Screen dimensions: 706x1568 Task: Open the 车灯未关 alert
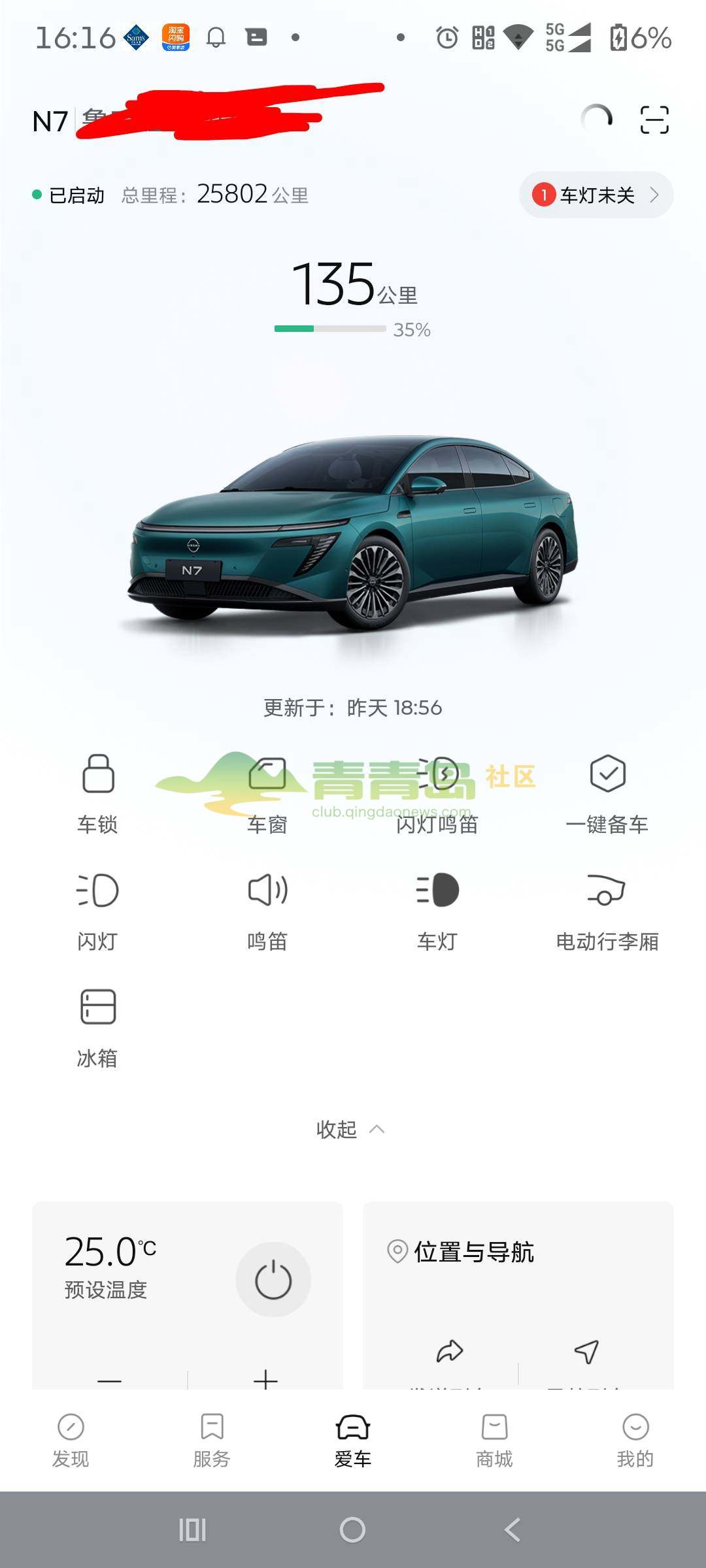(596, 195)
